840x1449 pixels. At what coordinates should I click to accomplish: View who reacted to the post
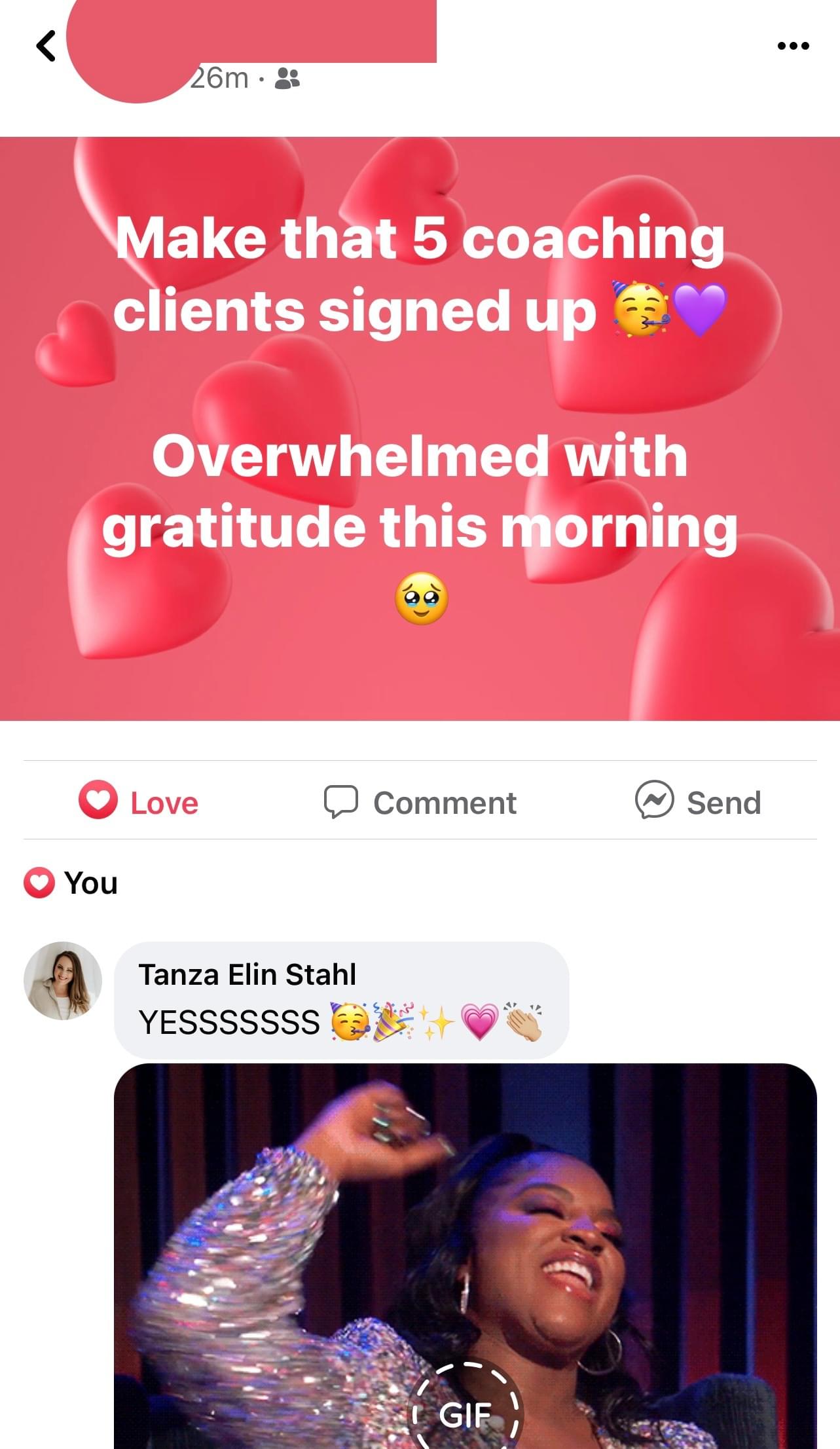click(71, 883)
